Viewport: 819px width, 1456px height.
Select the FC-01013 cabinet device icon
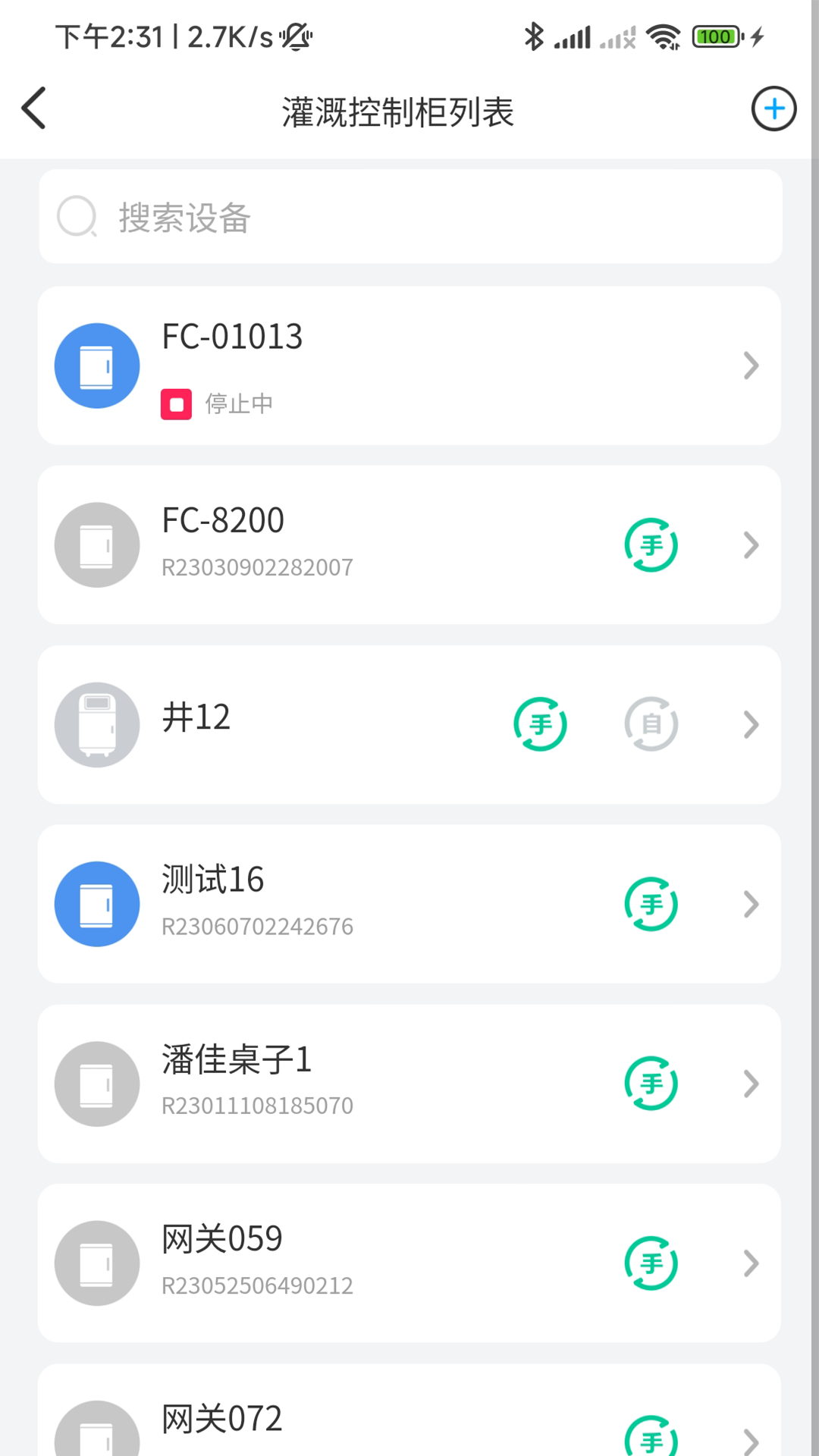(x=96, y=366)
